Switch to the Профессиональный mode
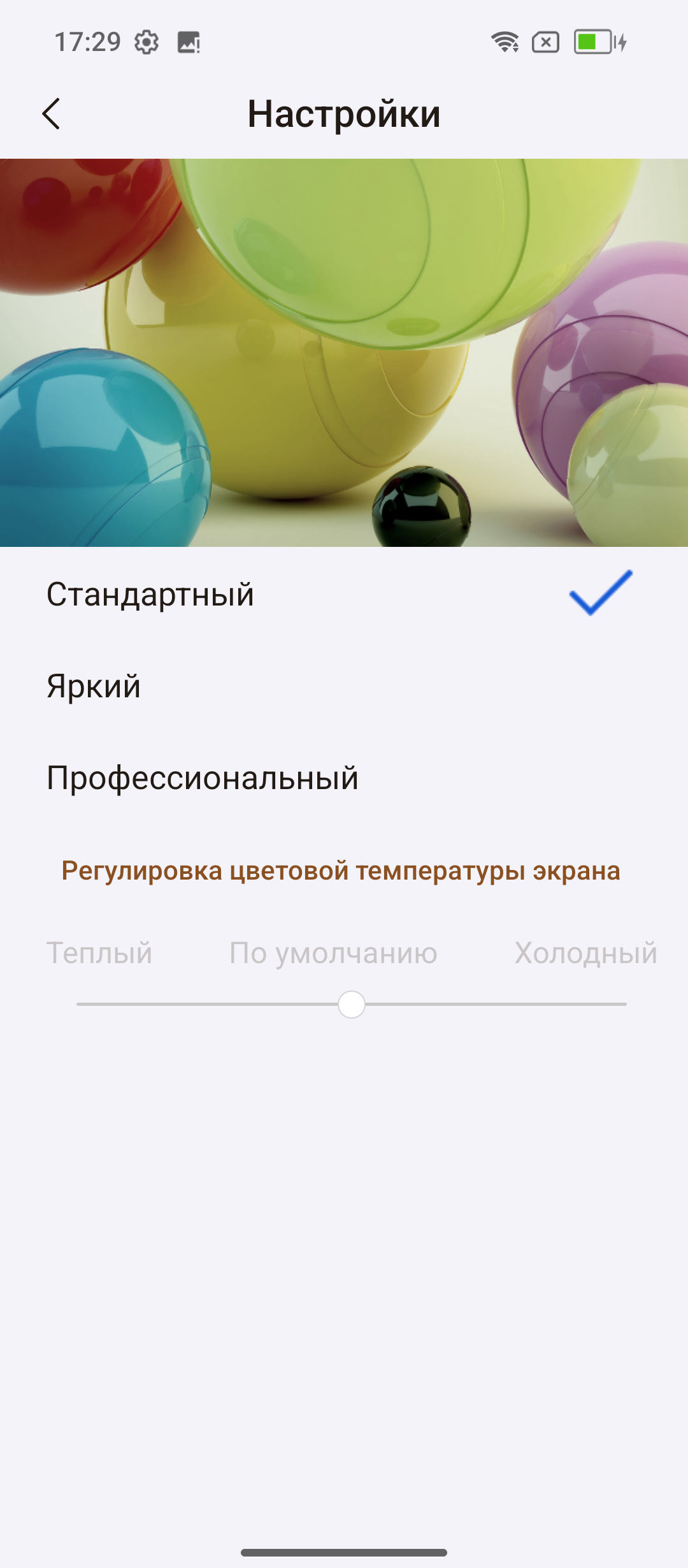The width and height of the screenshot is (688, 1568). click(203, 778)
